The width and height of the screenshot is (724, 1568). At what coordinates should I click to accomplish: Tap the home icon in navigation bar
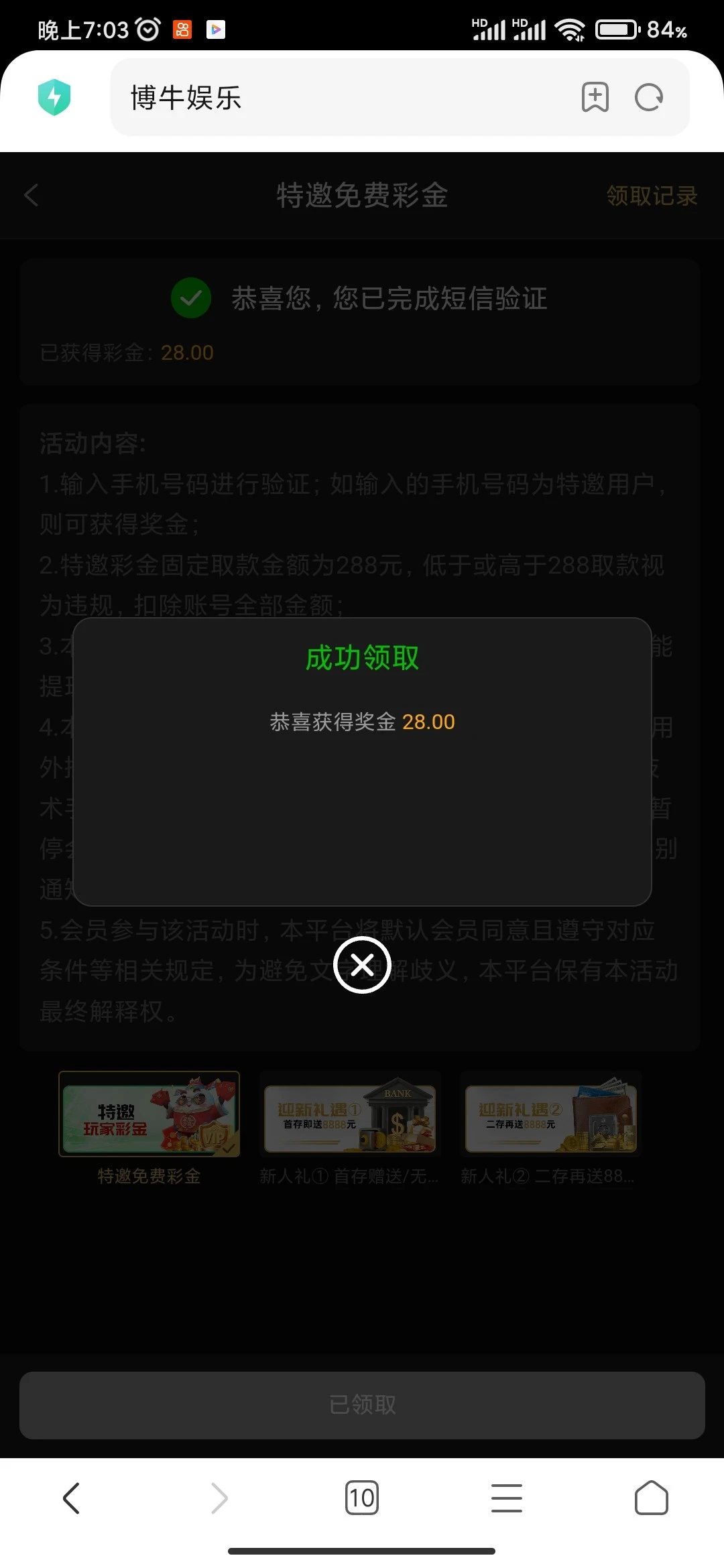coord(652,1498)
